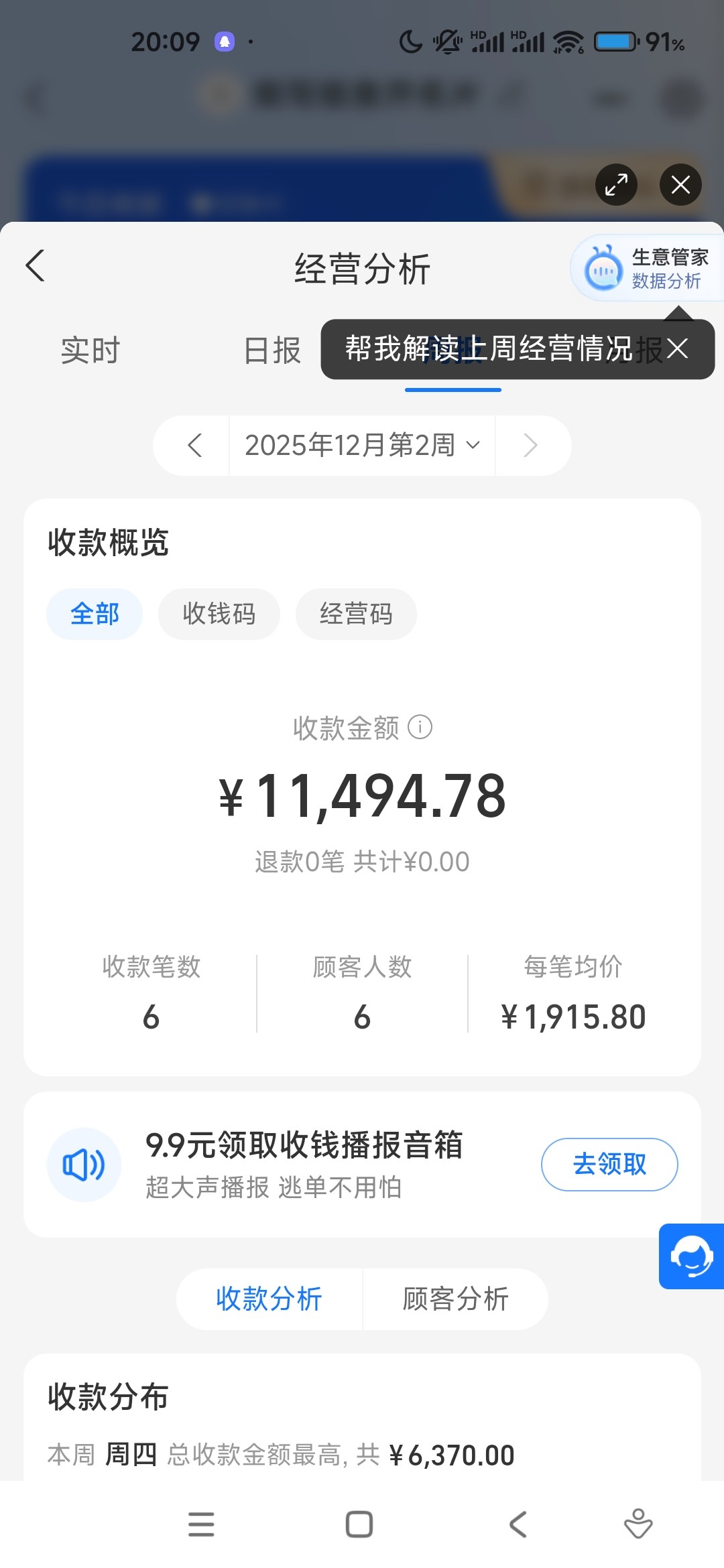Dismiss the 帮我解读上周经营情况 tooltip
Screen dimensions: 724x1568
click(678, 348)
